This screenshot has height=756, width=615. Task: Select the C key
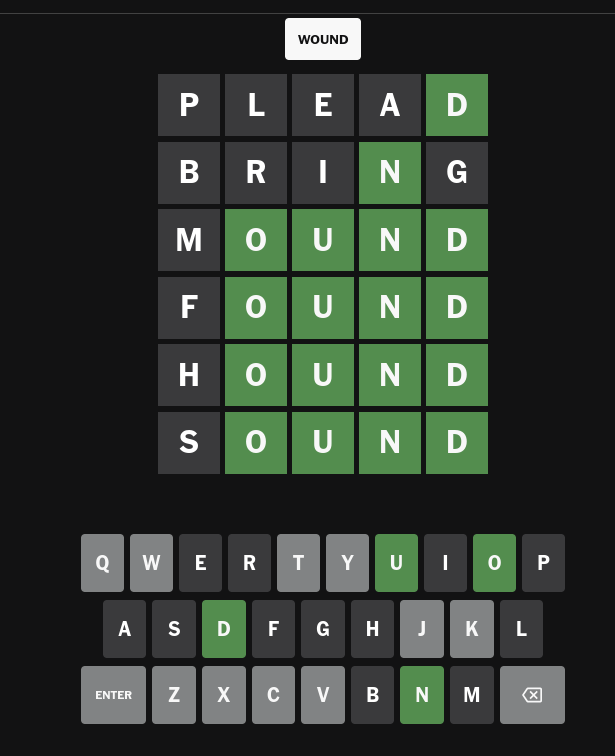pyautogui.click(x=273, y=695)
